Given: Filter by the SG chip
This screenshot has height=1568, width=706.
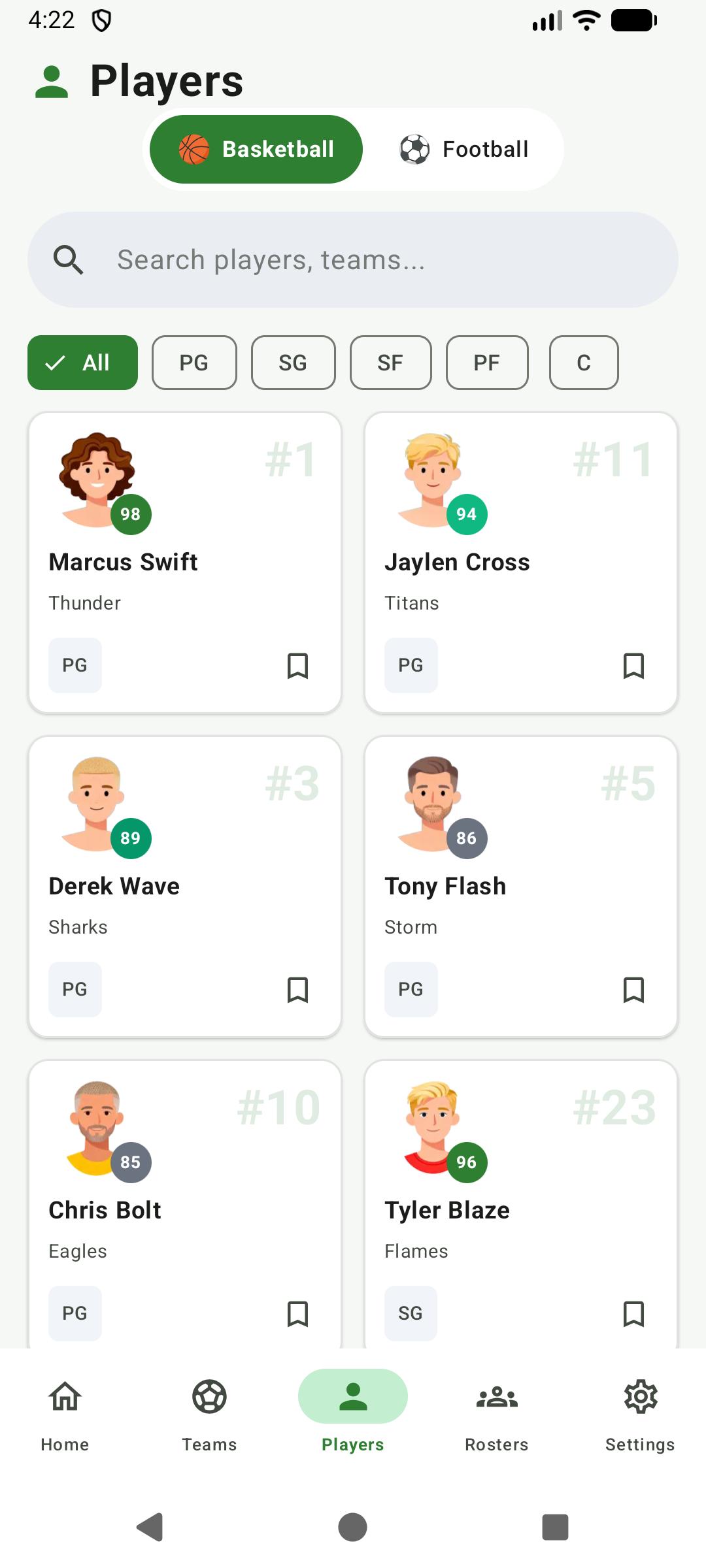Looking at the screenshot, I should (293, 363).
